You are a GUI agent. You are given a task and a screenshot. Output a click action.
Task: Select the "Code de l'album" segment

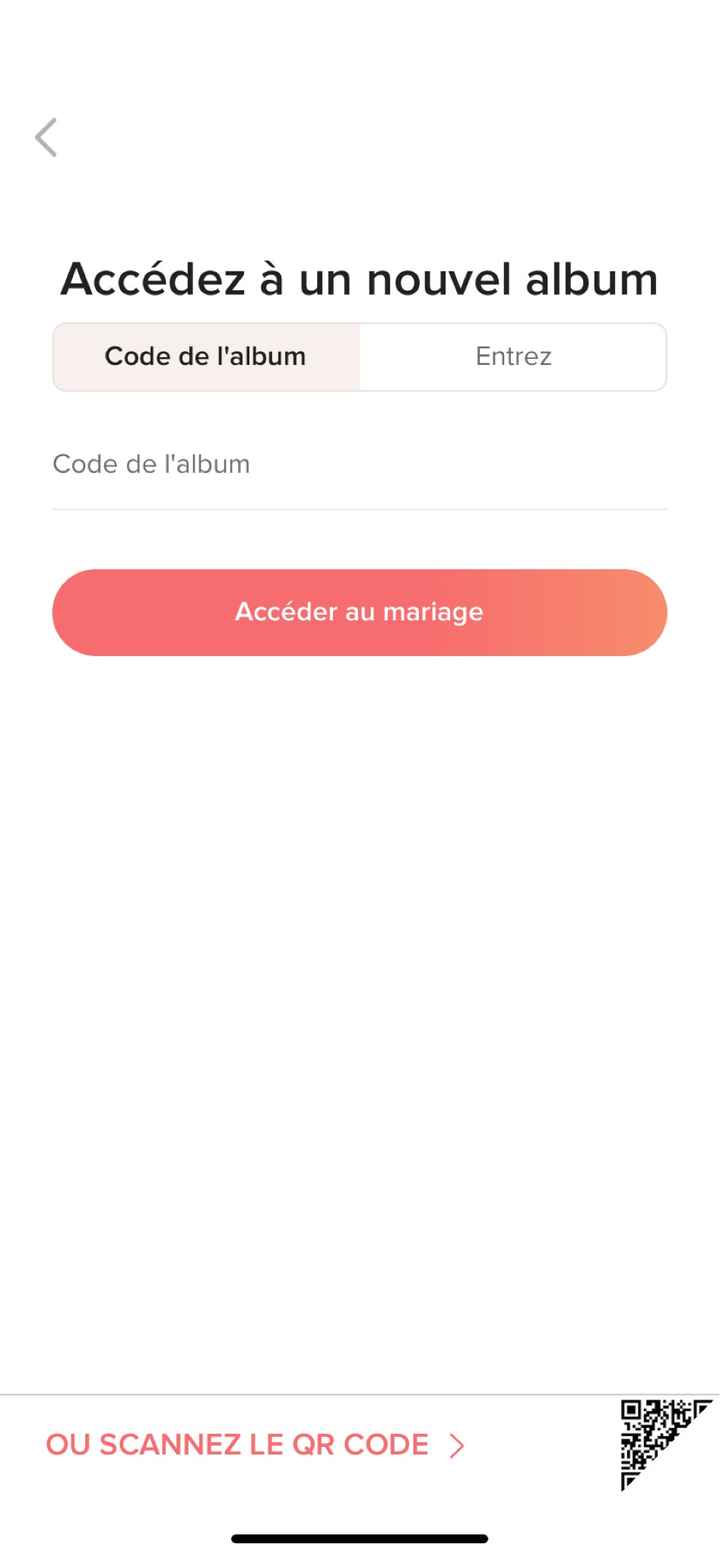pos(206,357)
